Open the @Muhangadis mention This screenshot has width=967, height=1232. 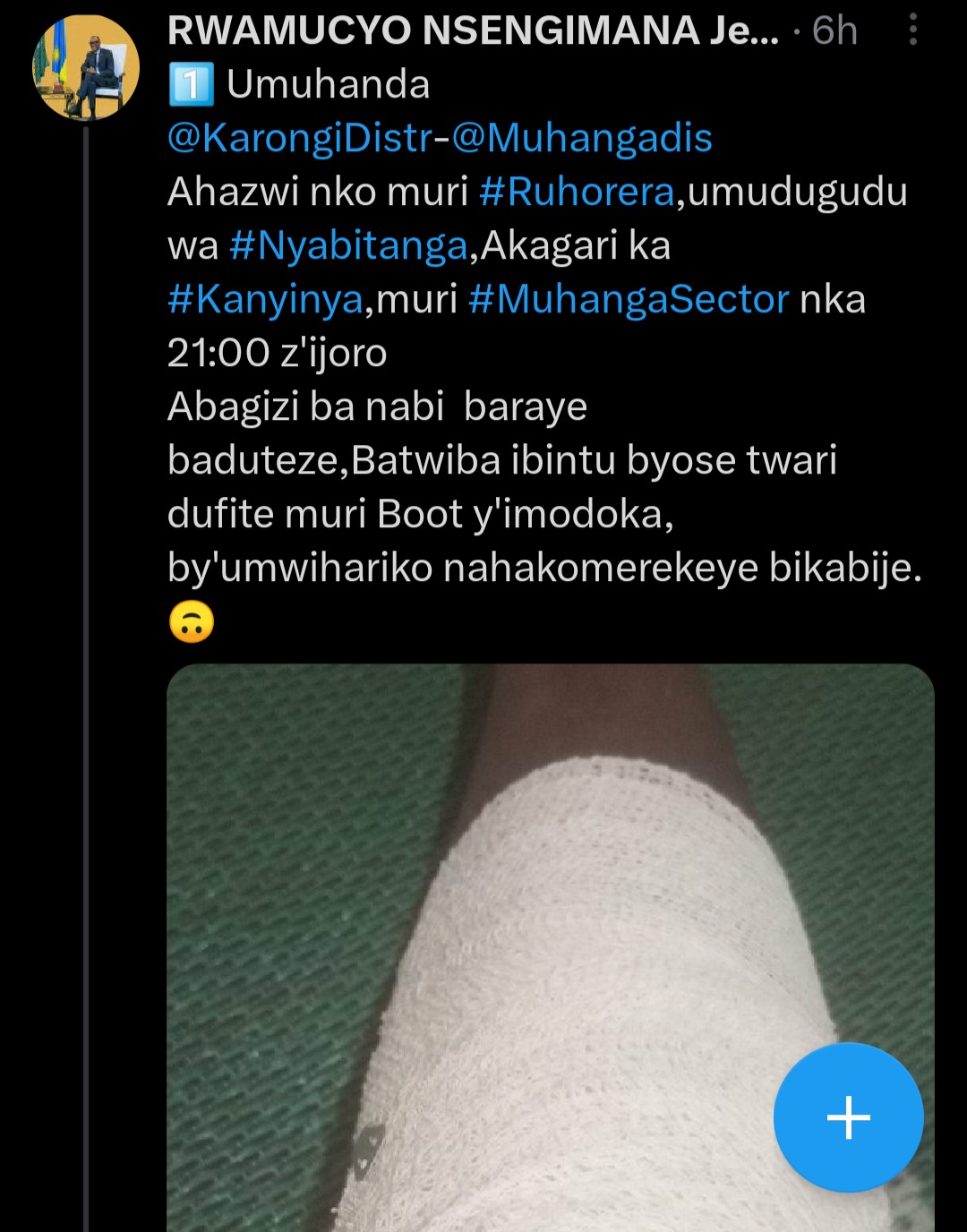[582, 138]
